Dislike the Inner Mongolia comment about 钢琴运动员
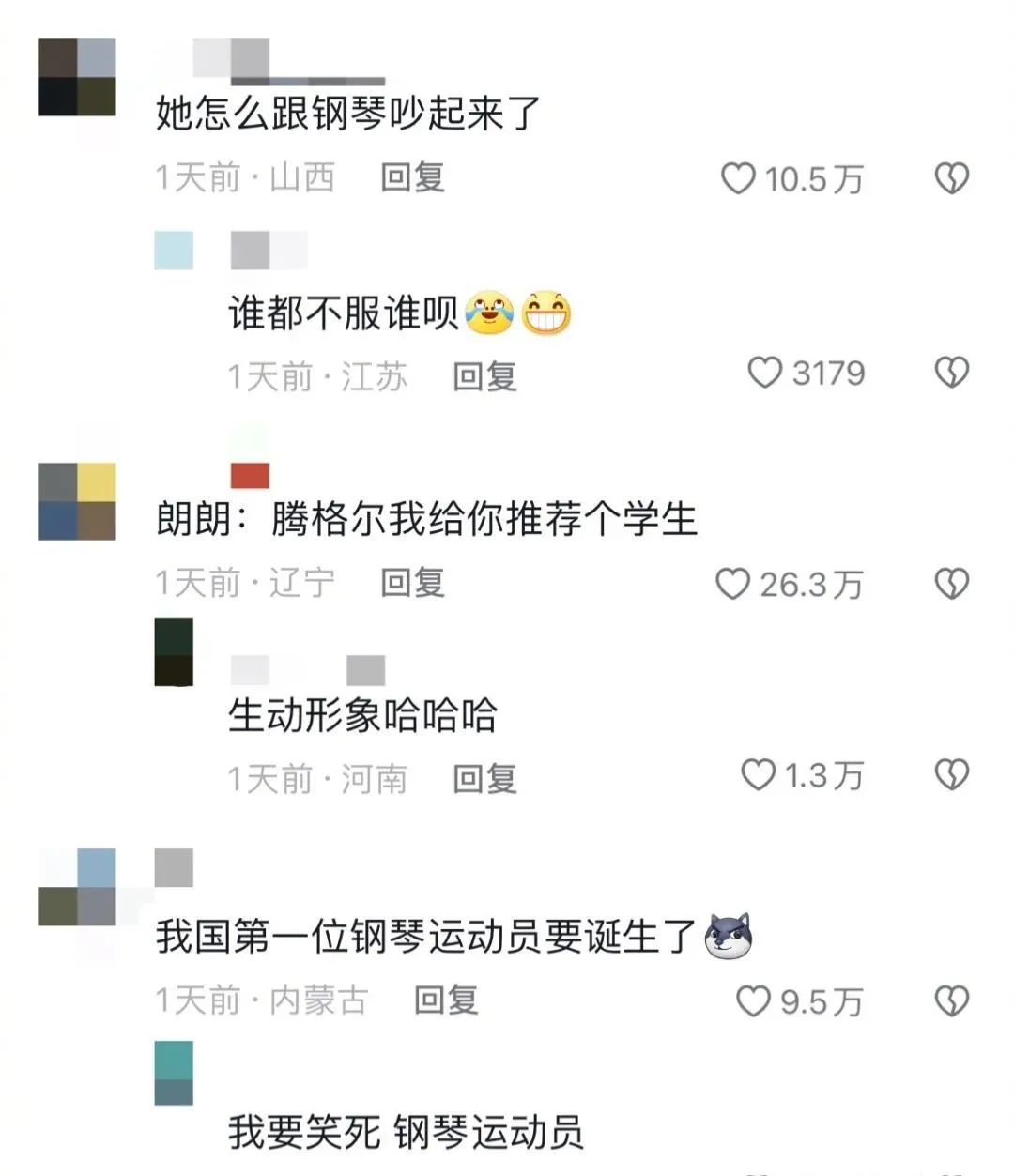 click(x=951, y=1001)
